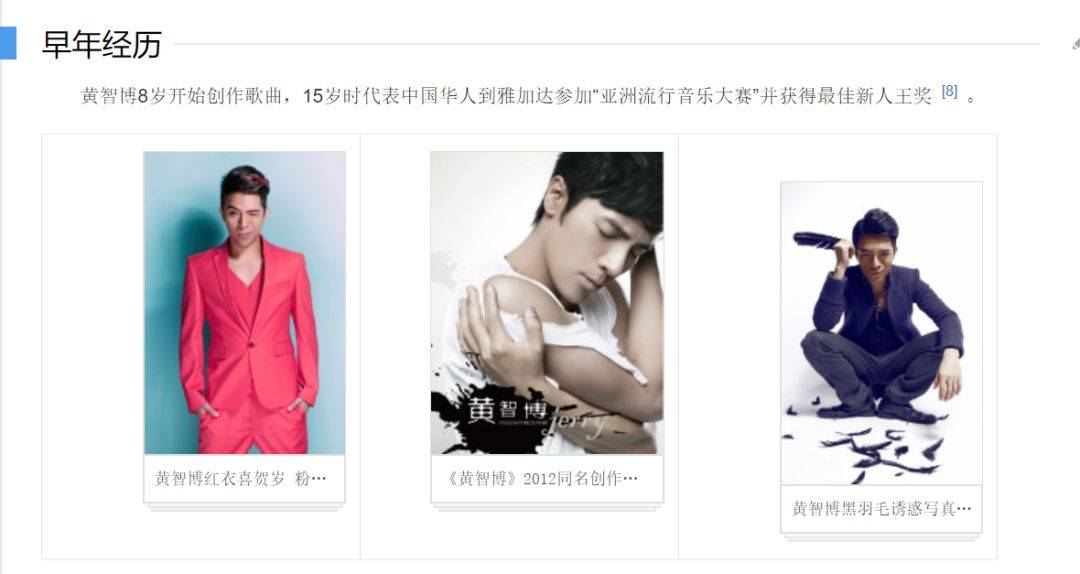
Task: Open the red-suit photo album 黄智博红衣喜贺岁
Action: [244, 303]
